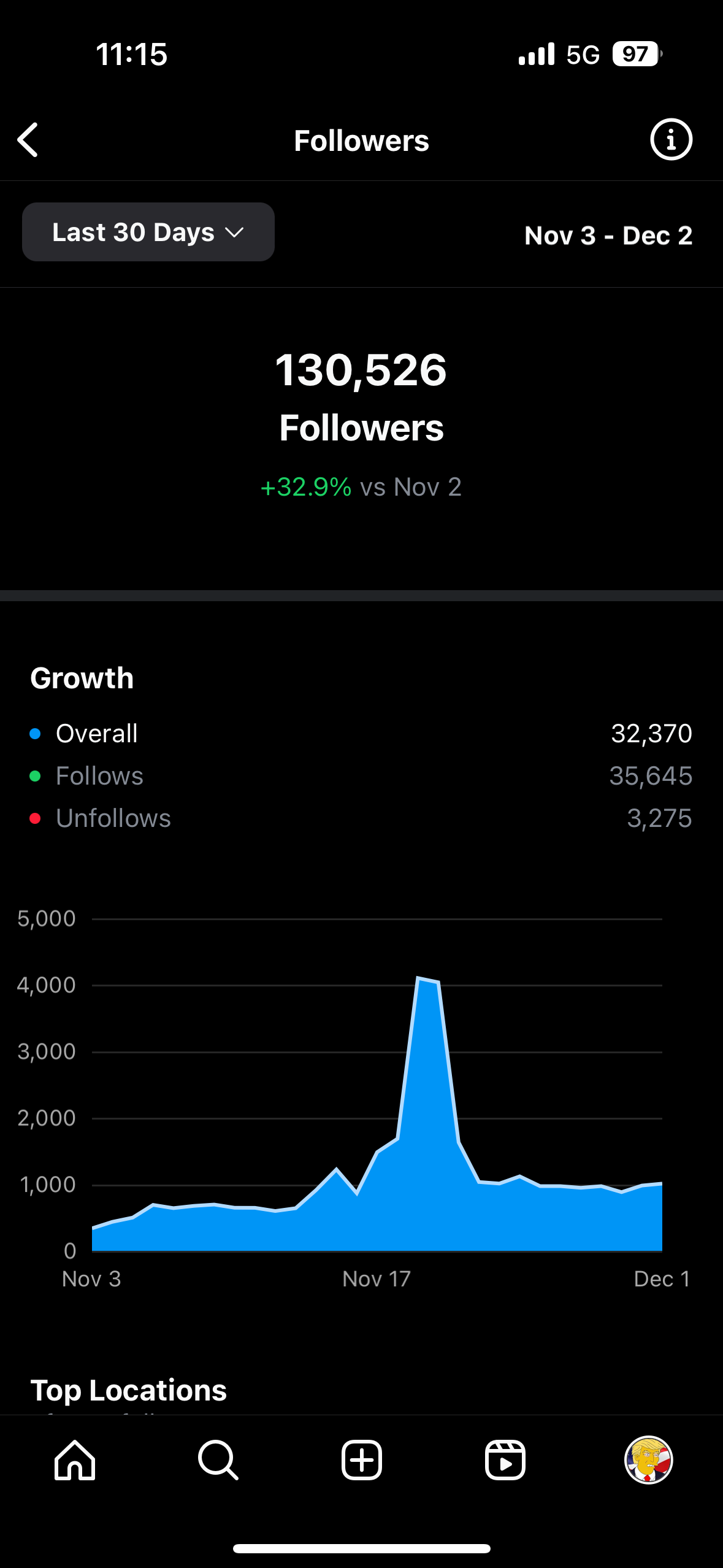The image size is (723, 1568).
Task: Create a new post
Action: [361, 1461]
